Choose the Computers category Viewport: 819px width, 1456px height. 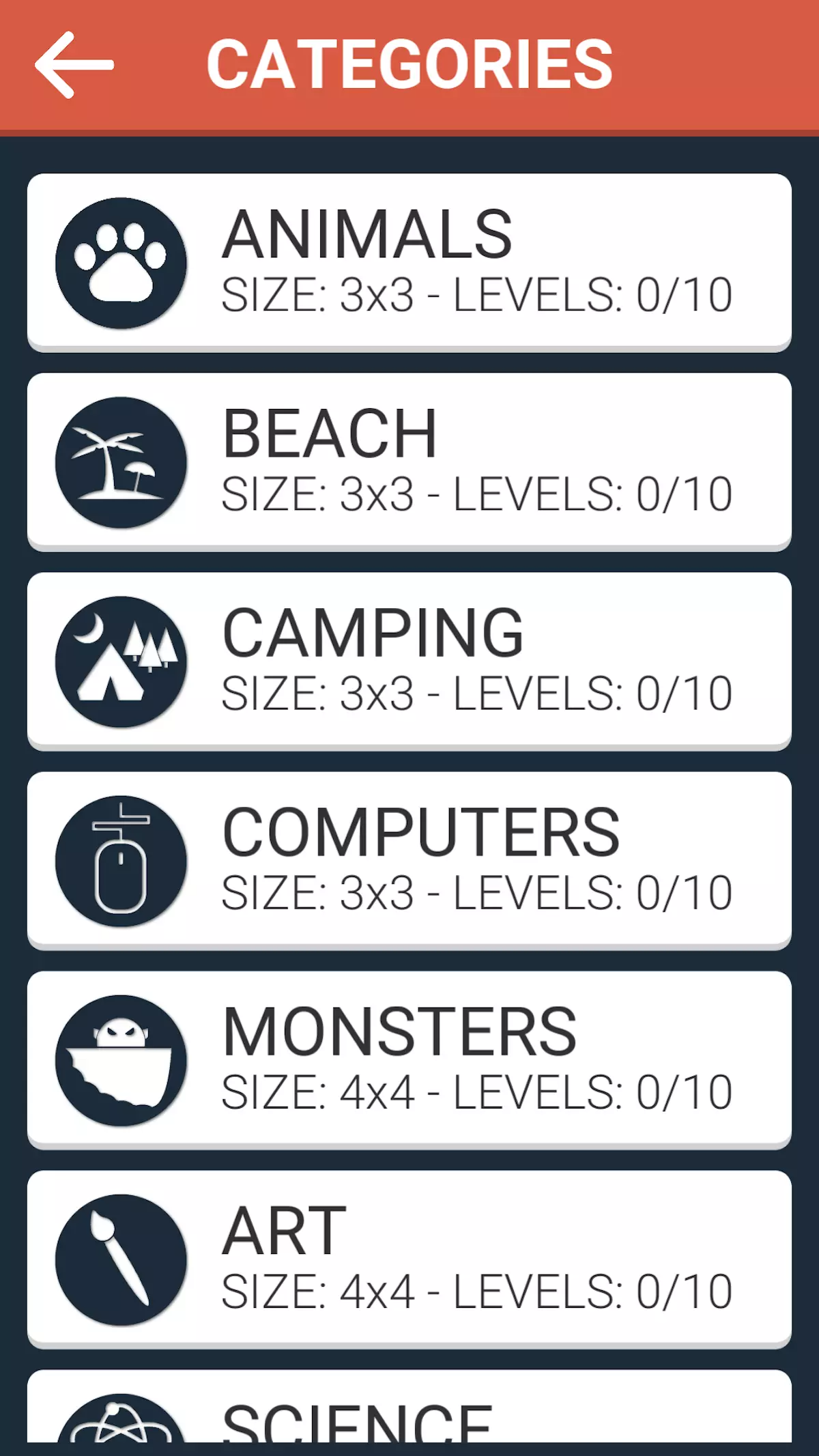[409, 860]
